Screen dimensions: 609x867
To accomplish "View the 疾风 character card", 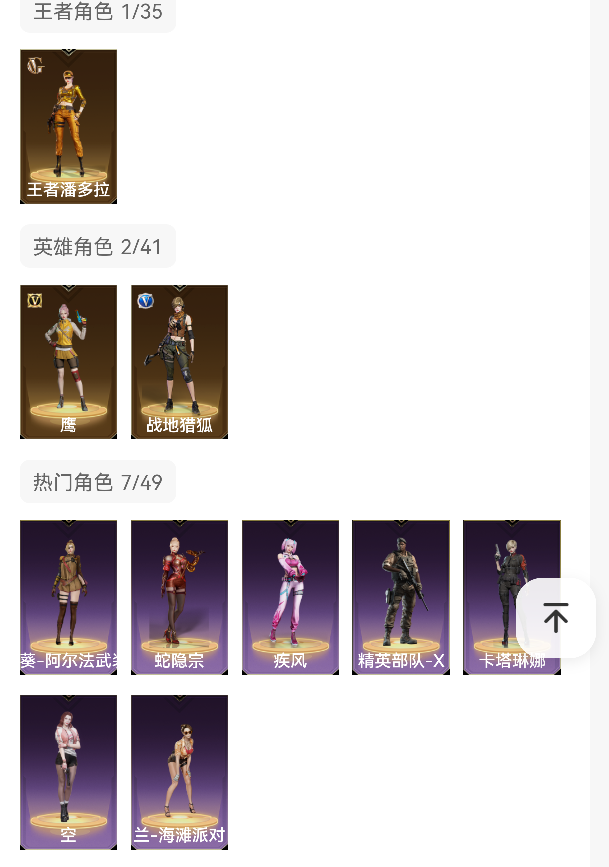I will tap(290, 596).
